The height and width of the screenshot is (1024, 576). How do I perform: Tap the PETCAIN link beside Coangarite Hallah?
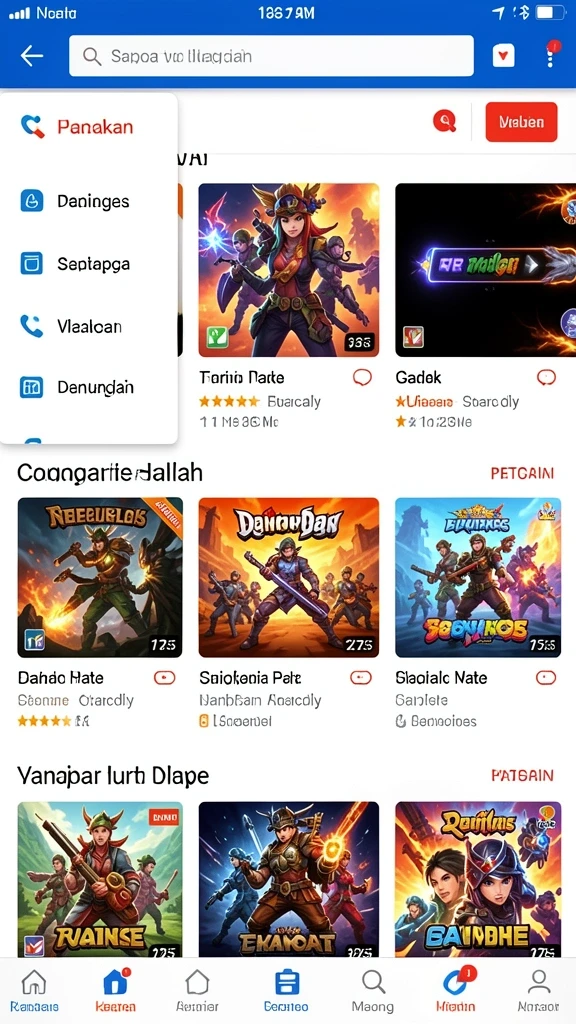click(x=522, y=473)
